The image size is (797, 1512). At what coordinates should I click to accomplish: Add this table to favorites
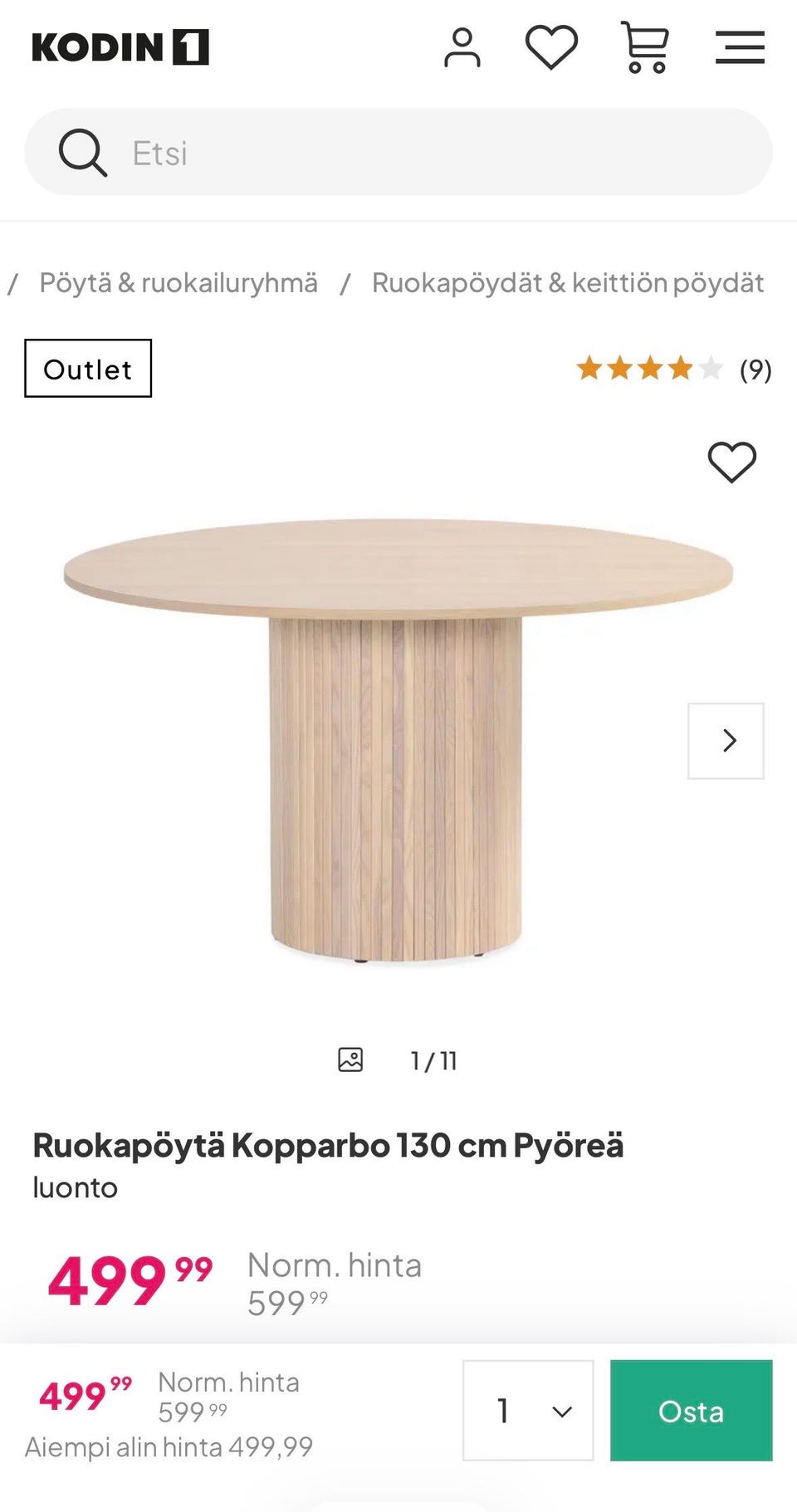coord(731,462)
